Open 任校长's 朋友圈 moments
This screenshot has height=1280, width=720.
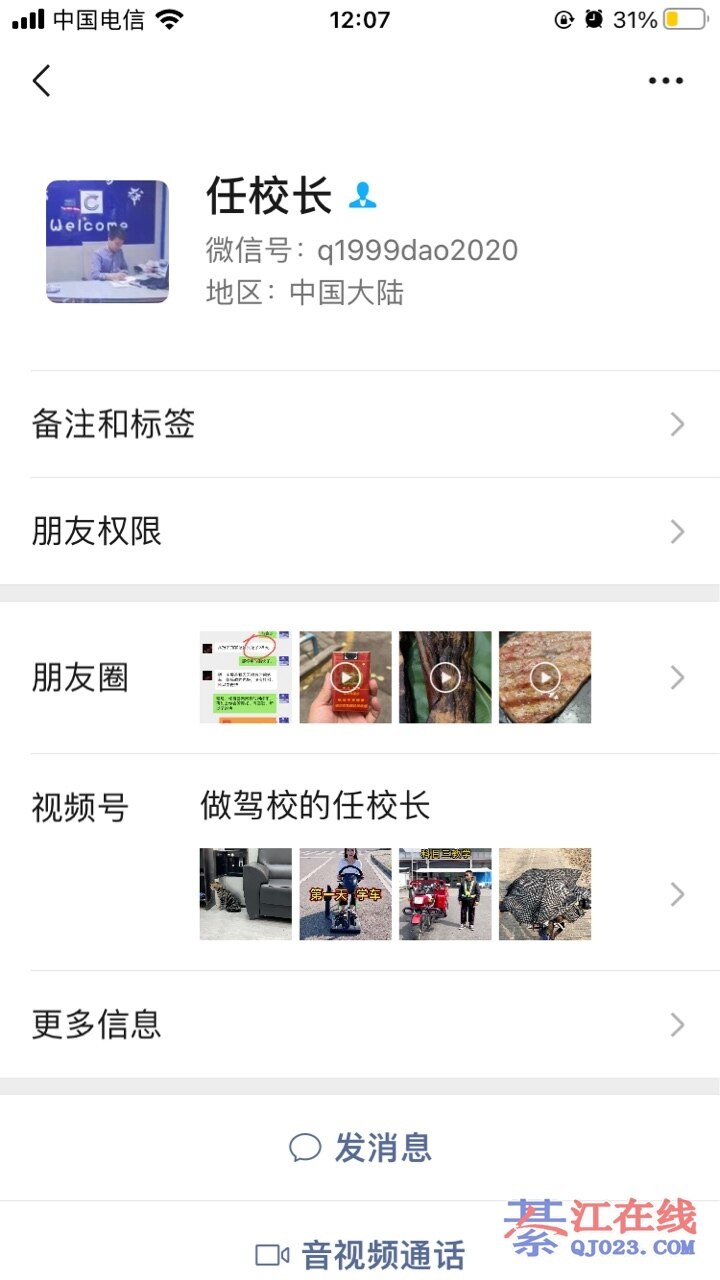pyautogui.click(x=360, y=678)
